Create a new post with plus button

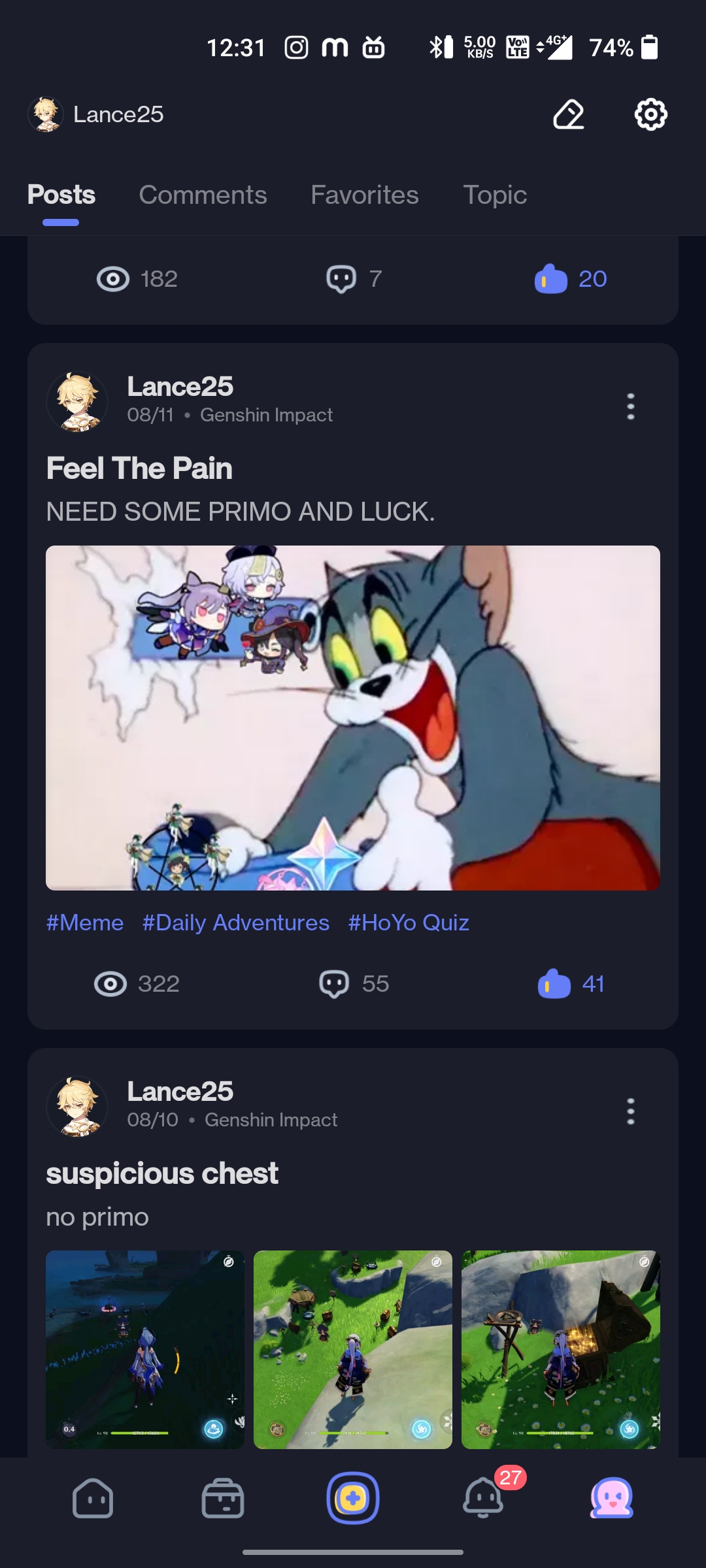tap(353, 1497)
